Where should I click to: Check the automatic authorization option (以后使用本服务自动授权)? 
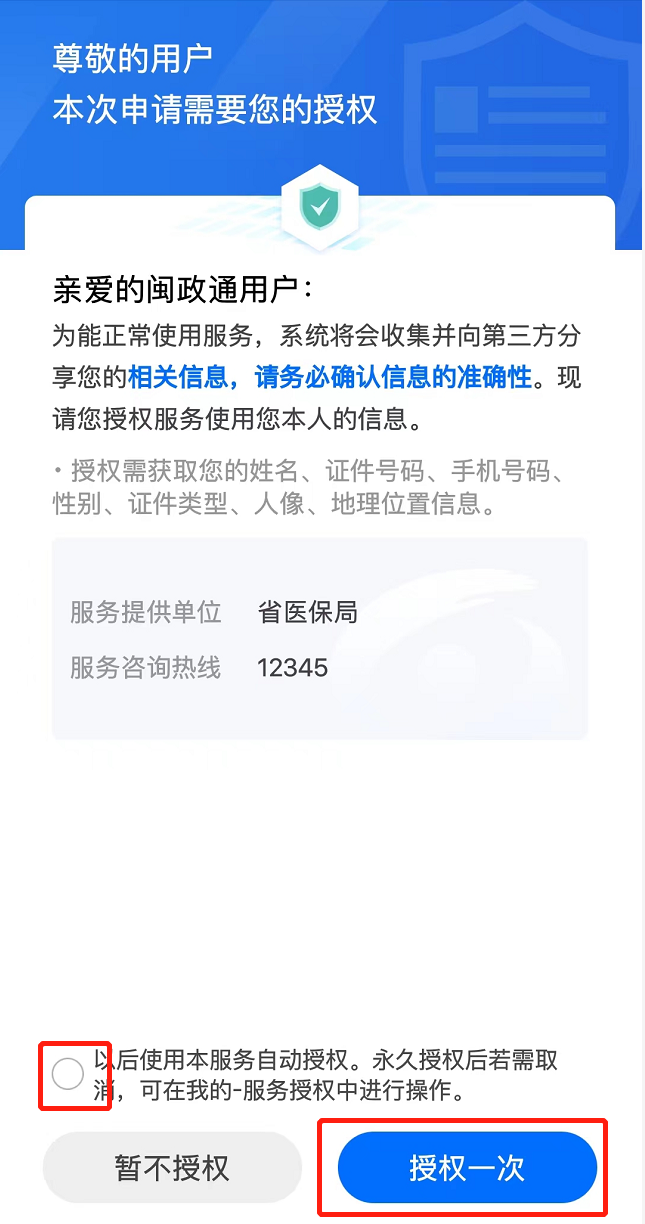[x=68, y=1075]
